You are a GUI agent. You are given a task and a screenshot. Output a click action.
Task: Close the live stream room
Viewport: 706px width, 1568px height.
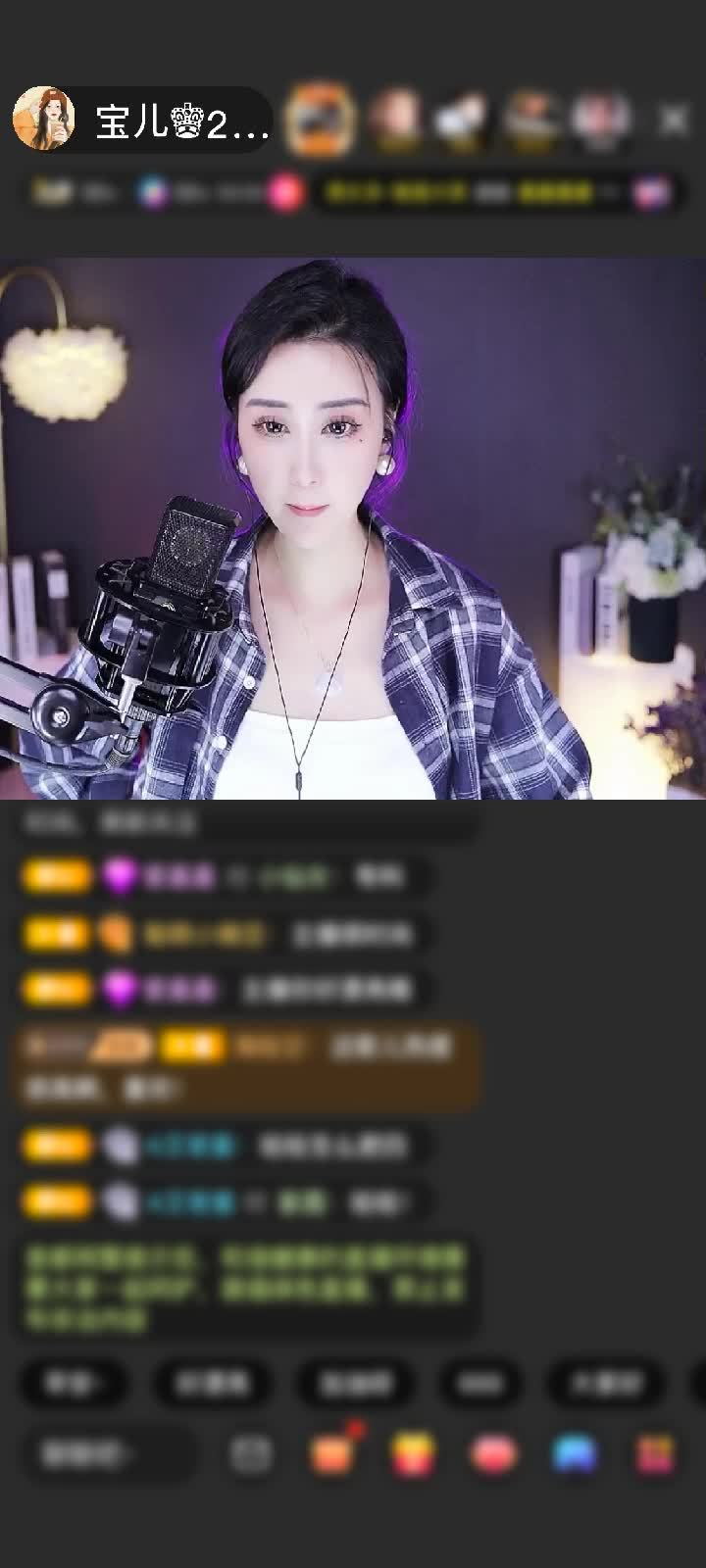(x=674, y=120)
